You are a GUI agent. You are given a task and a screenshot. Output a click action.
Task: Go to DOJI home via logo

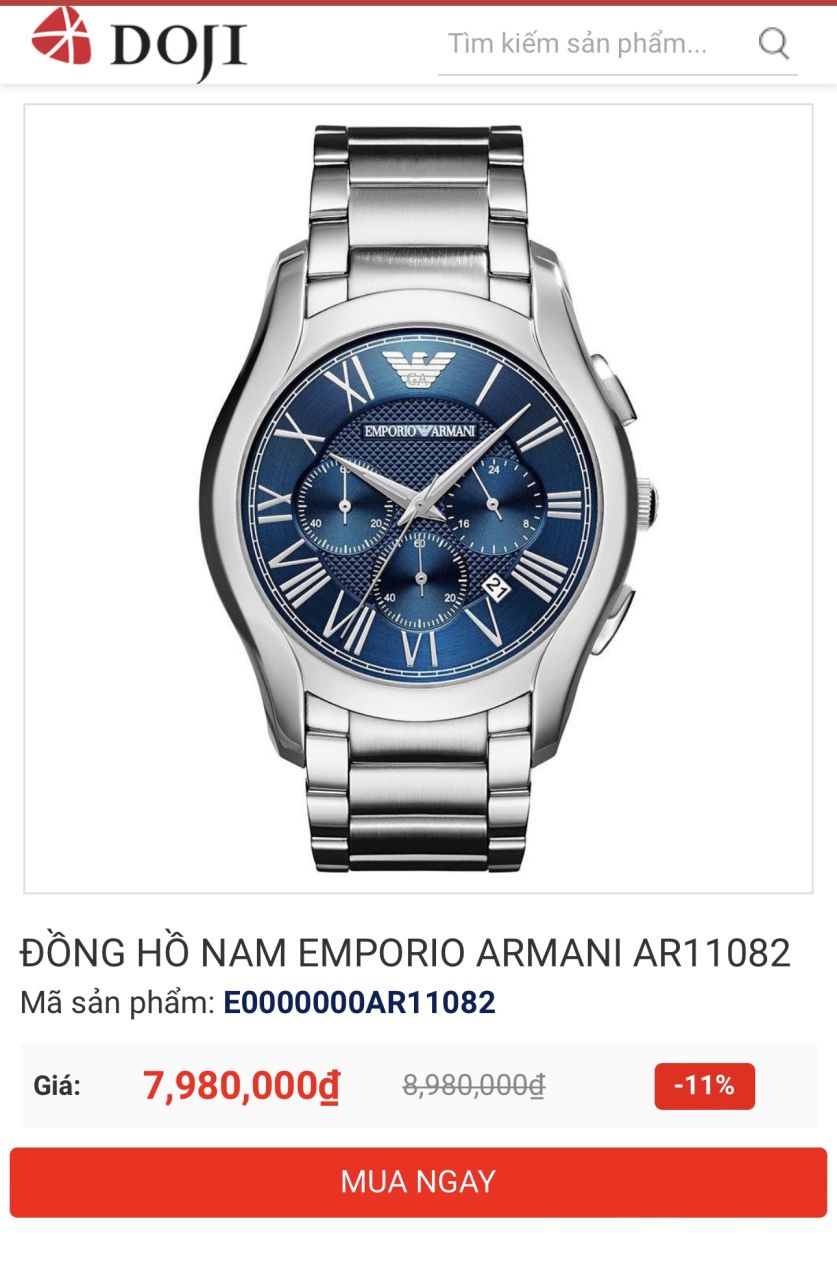(139, 43)
